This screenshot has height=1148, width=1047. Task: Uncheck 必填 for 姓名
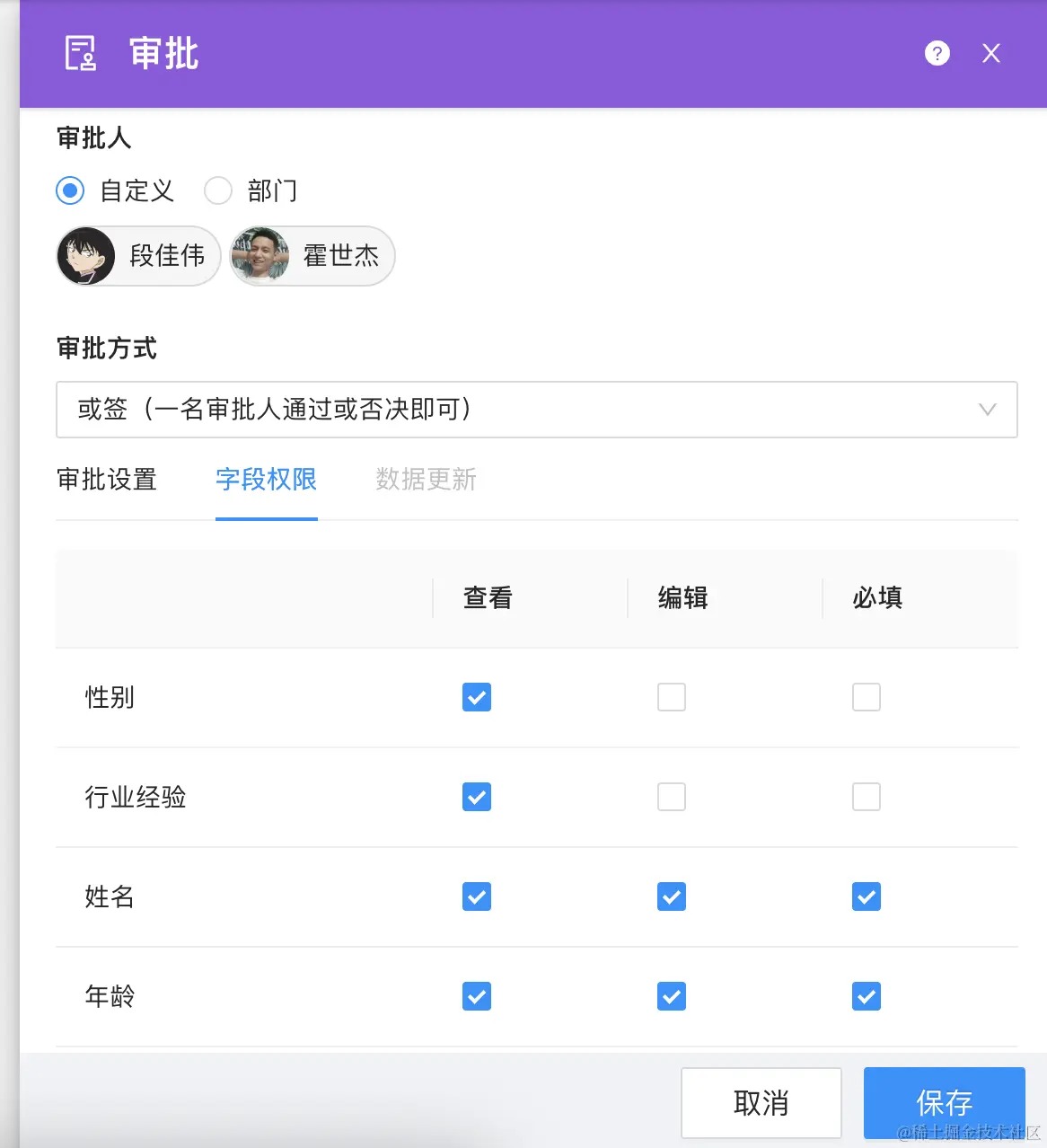[x=867, y=896]
